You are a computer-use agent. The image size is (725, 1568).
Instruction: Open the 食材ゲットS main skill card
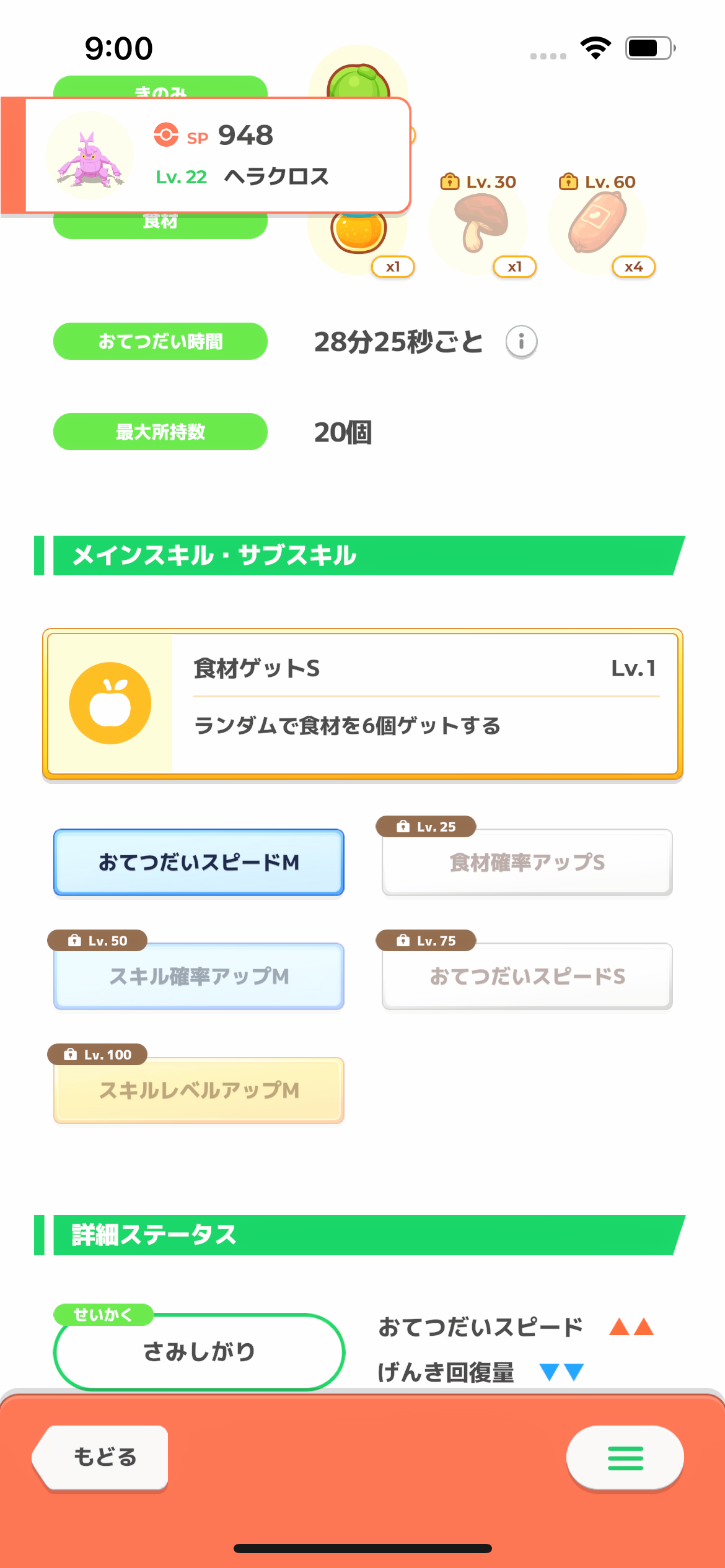tap(362, 704)
